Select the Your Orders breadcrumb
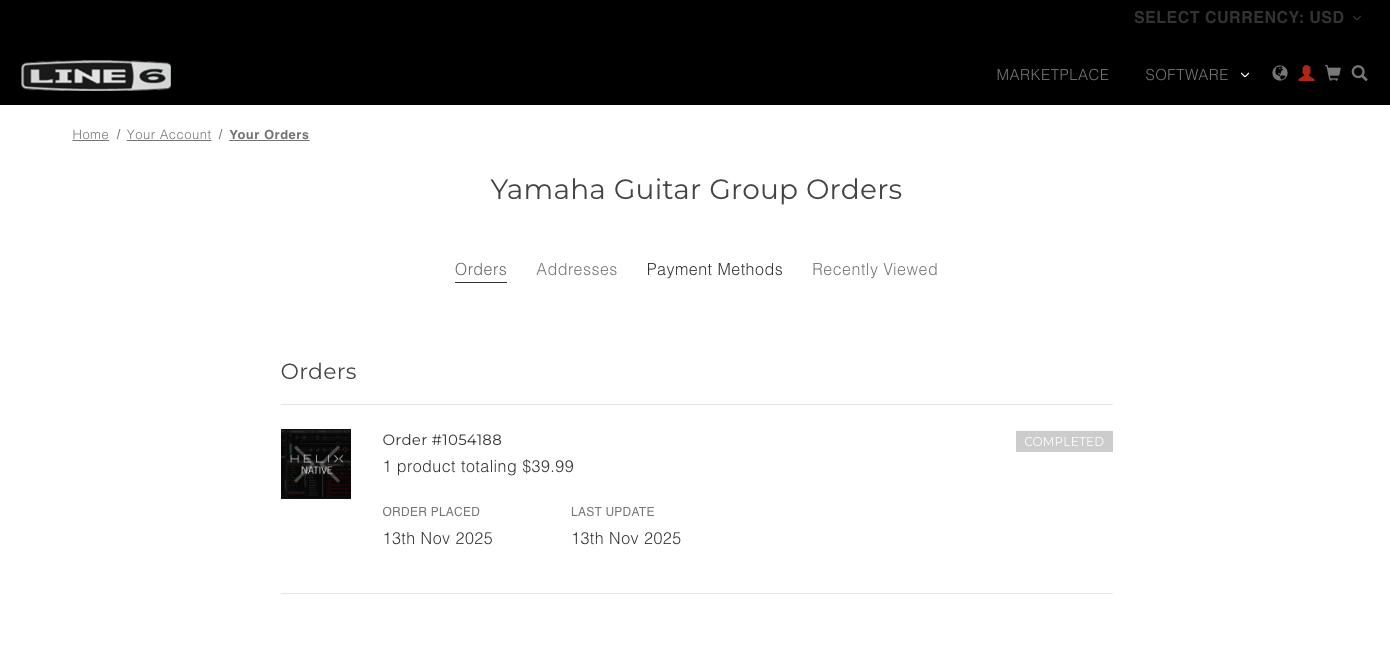The height and width of the screenshot is (669, 1390). click(x=269, y=135)
